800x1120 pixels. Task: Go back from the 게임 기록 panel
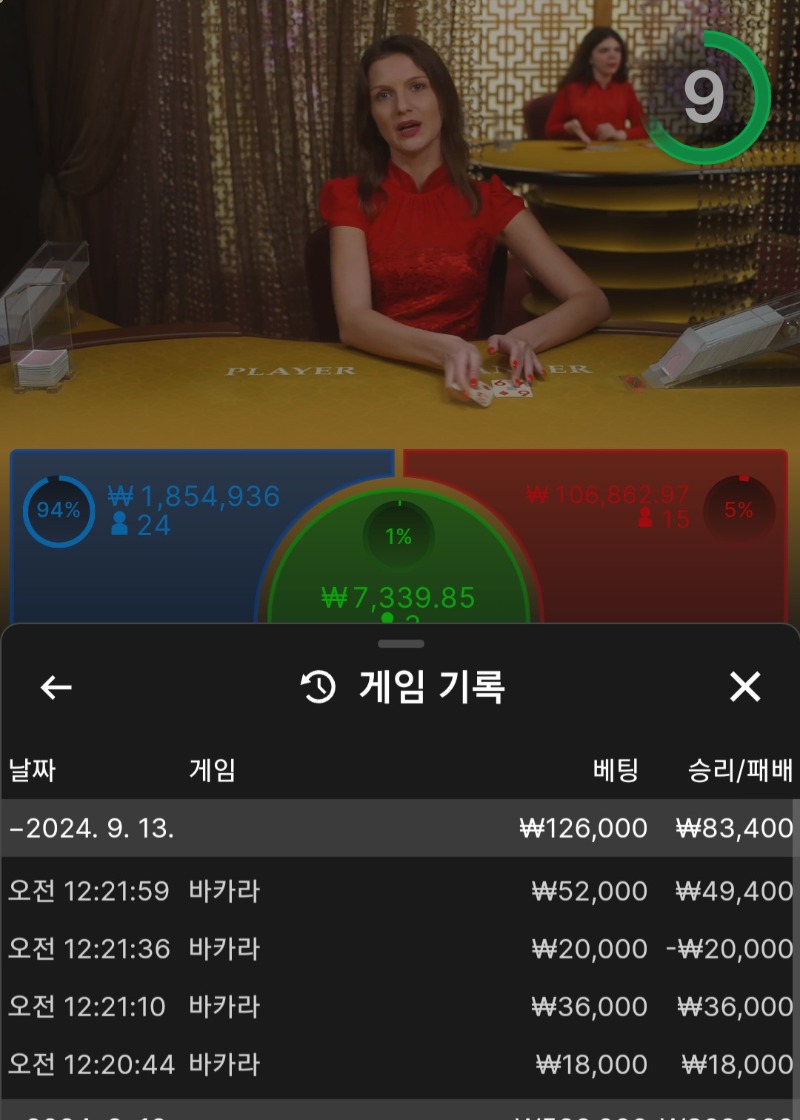pos(56,687)
